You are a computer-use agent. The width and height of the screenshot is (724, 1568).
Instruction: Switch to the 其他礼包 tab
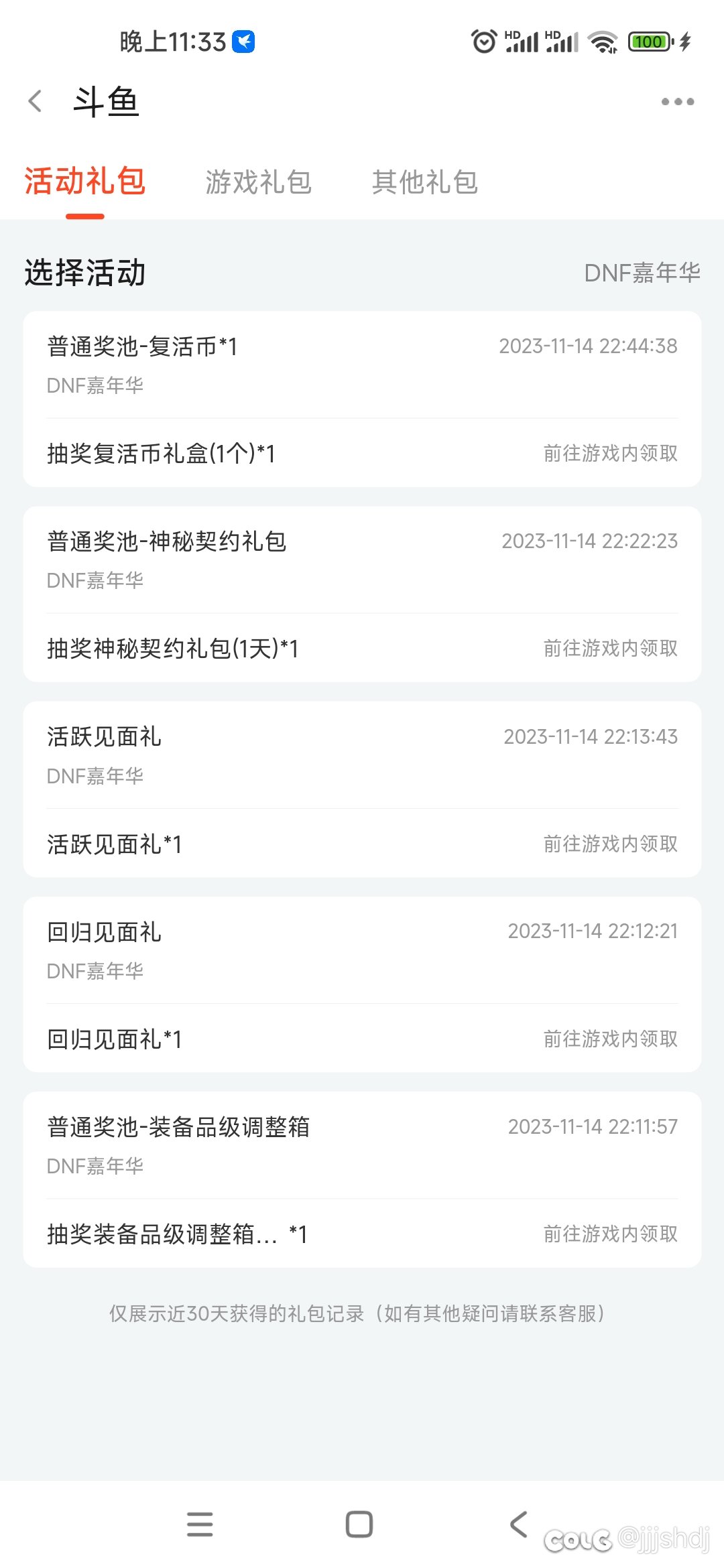pos(424,182)
